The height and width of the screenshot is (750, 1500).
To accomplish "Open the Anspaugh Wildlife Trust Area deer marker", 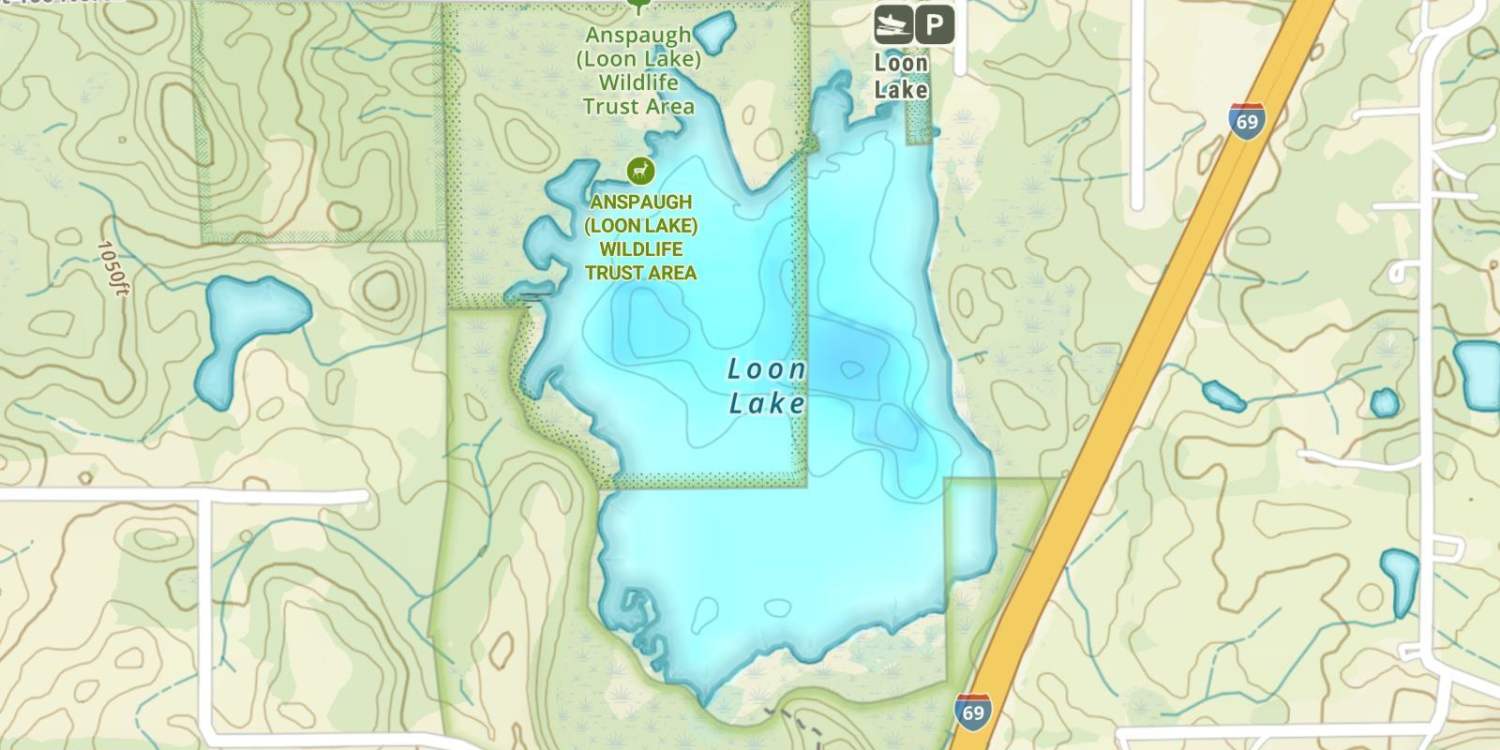I will [640, 171].
